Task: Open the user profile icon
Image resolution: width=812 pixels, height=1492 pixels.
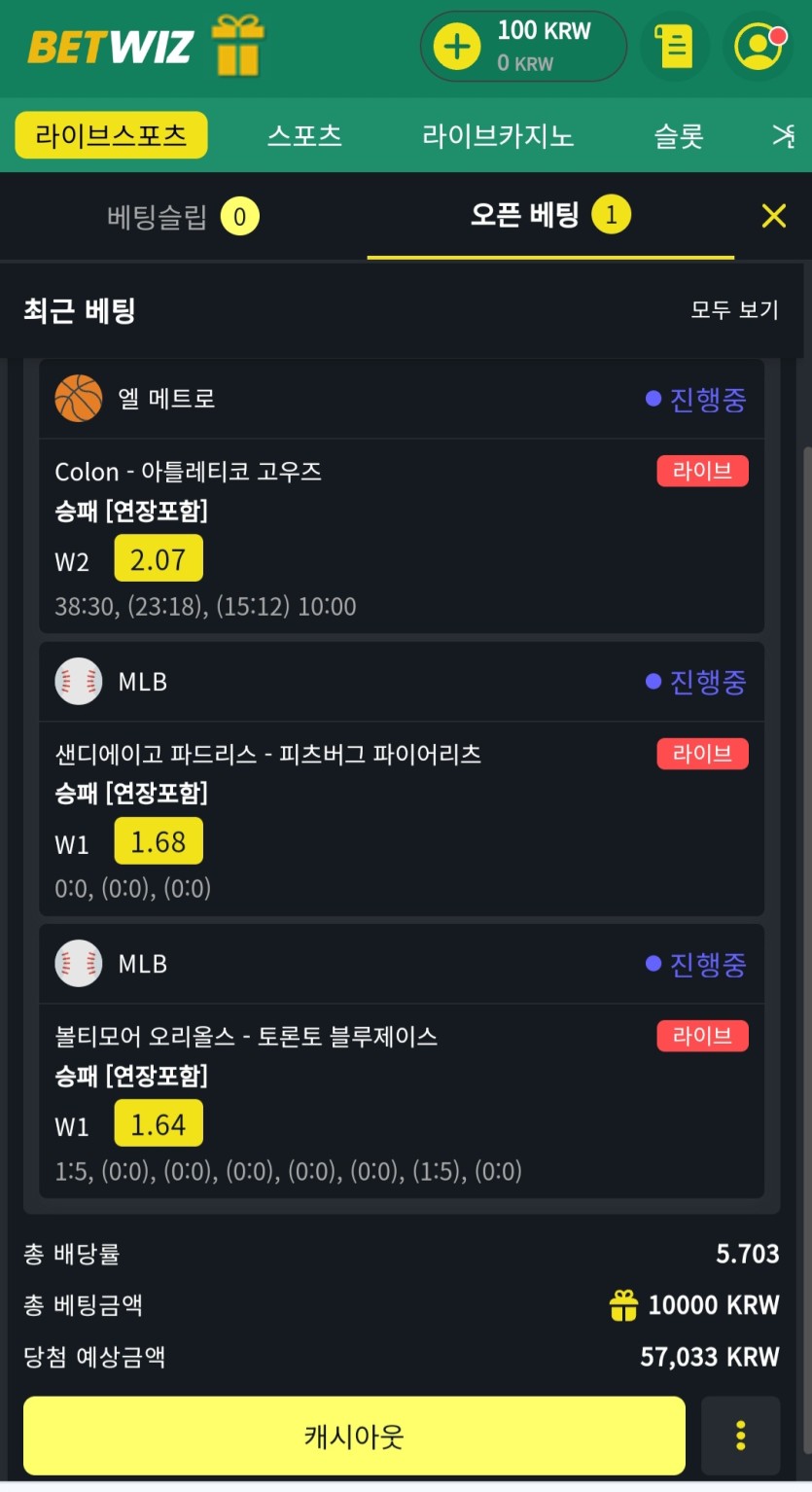Action: 759,46
